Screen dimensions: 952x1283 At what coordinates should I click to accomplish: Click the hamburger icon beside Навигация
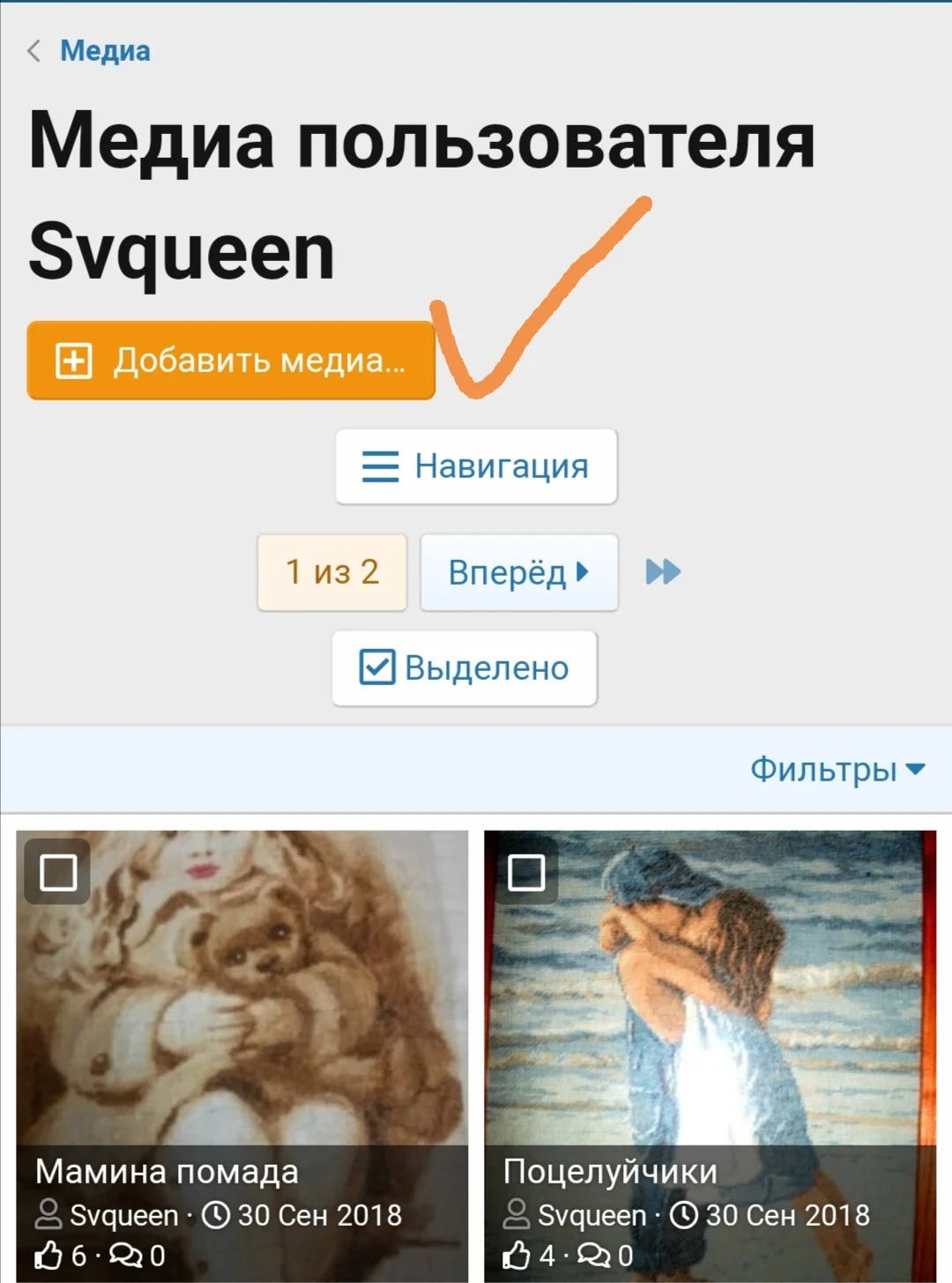pyautogui.click(x=381, y=467)
